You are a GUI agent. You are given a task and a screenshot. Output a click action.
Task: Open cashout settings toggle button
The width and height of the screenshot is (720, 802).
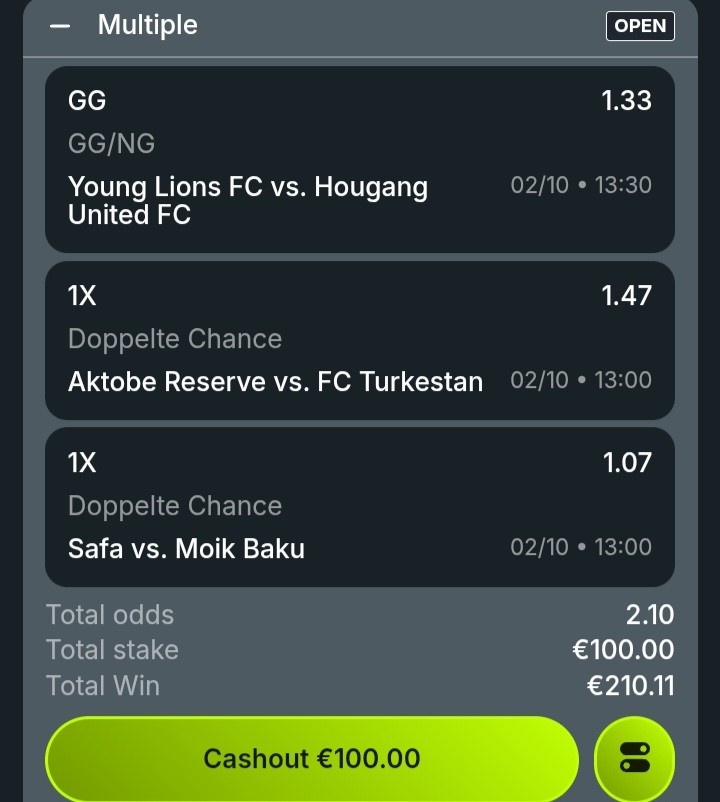[x=634, y=759]
